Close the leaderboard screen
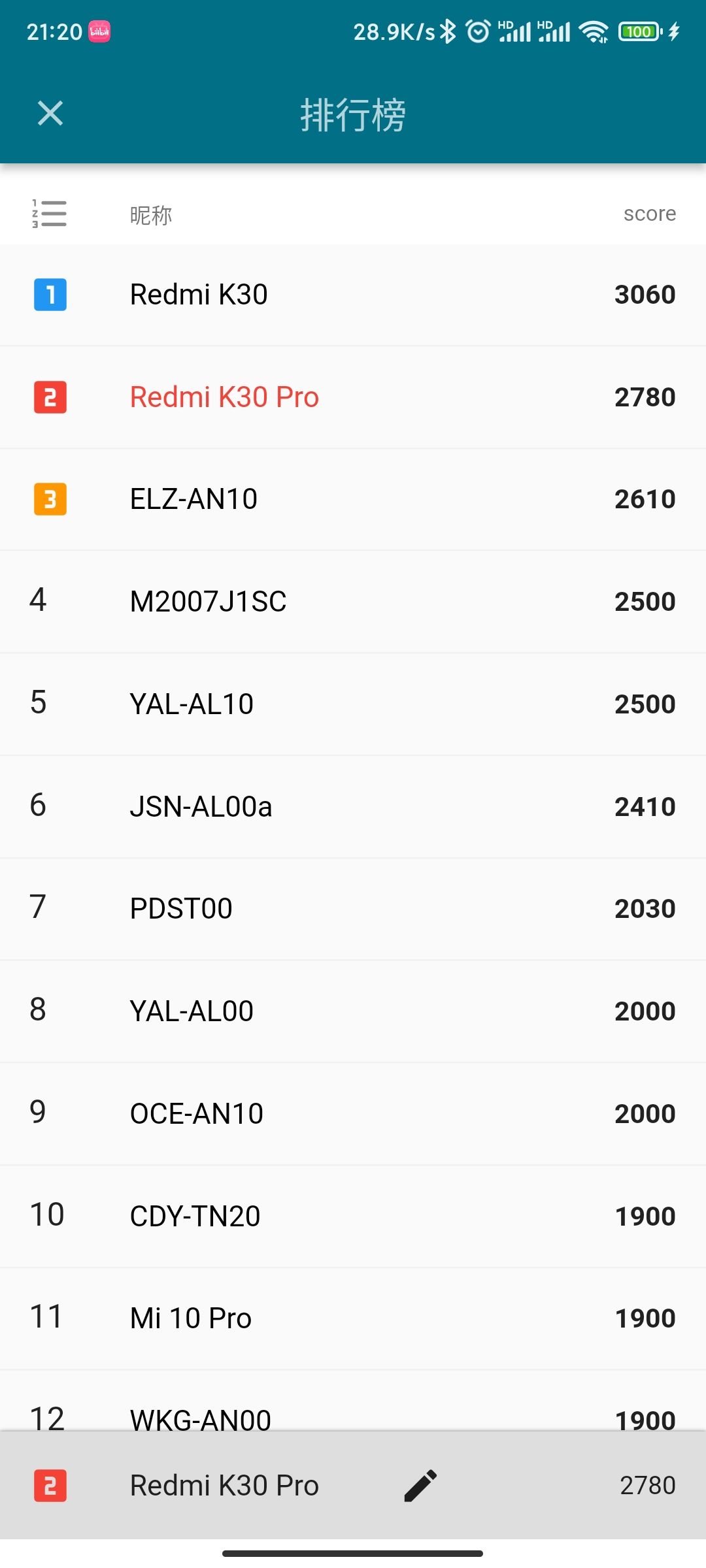The image size is (706, 1568). pos(50,113)
